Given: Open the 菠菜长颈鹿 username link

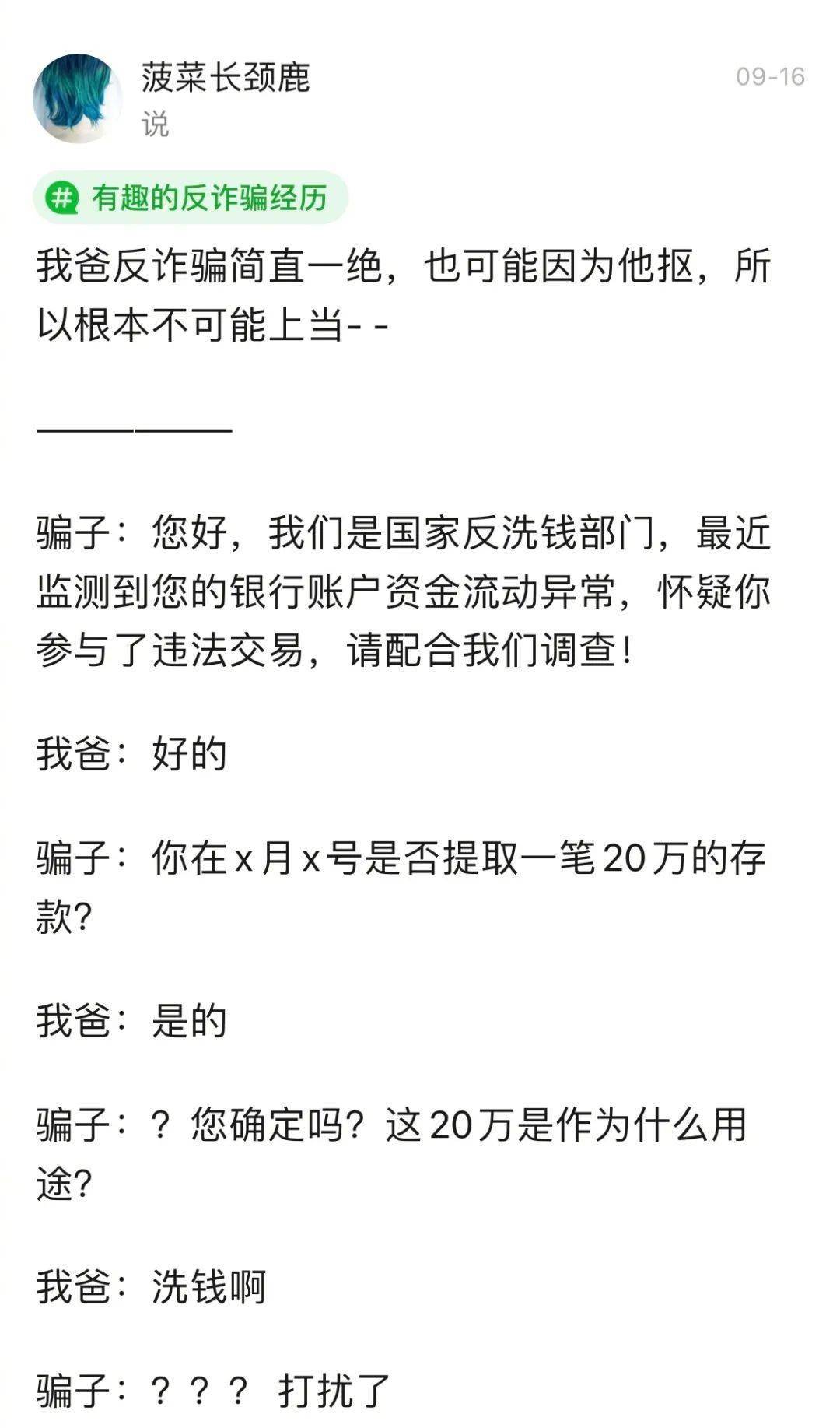Looking at the screenshot, I should (226, 77).
